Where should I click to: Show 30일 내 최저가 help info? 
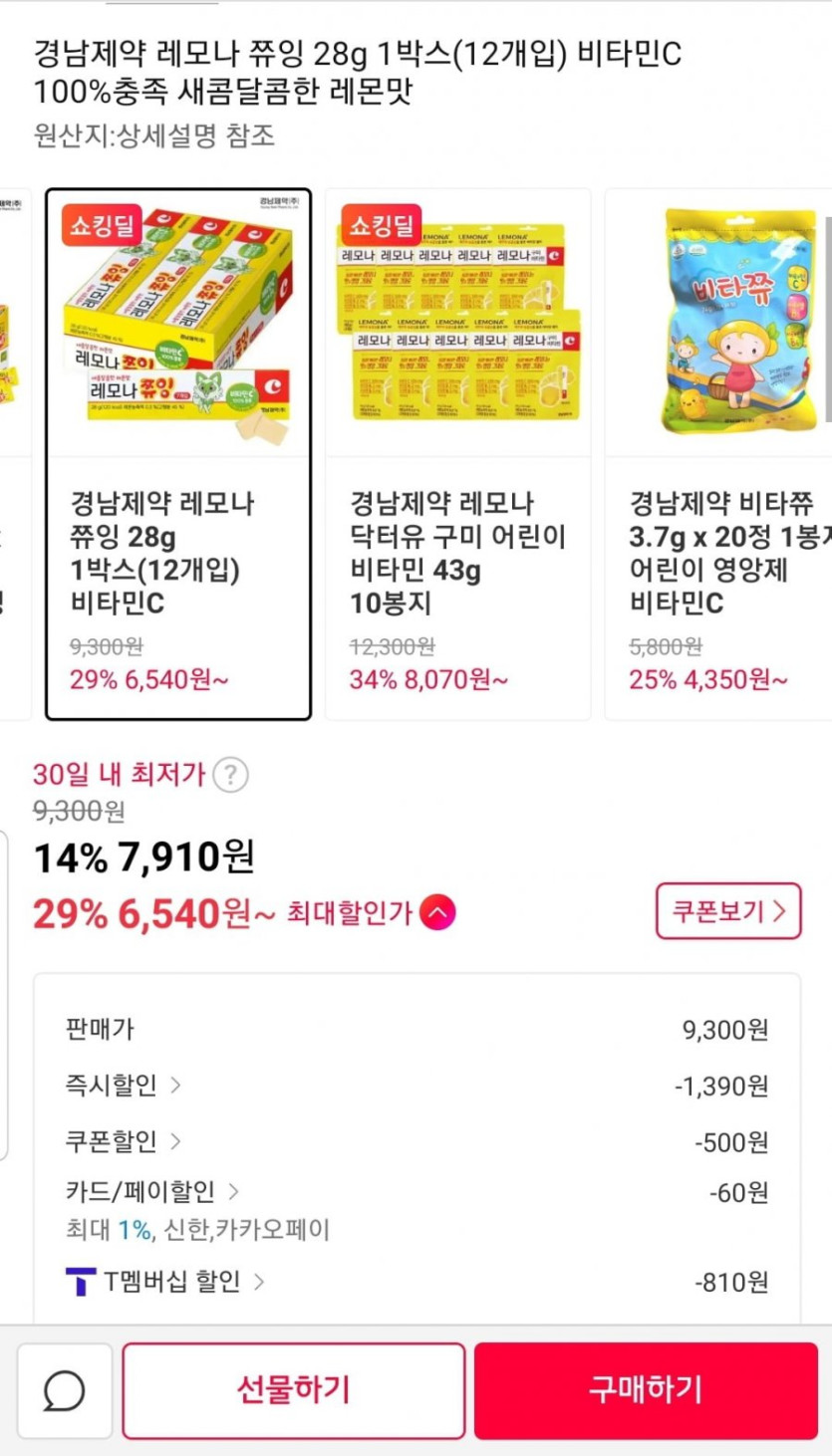231,774
